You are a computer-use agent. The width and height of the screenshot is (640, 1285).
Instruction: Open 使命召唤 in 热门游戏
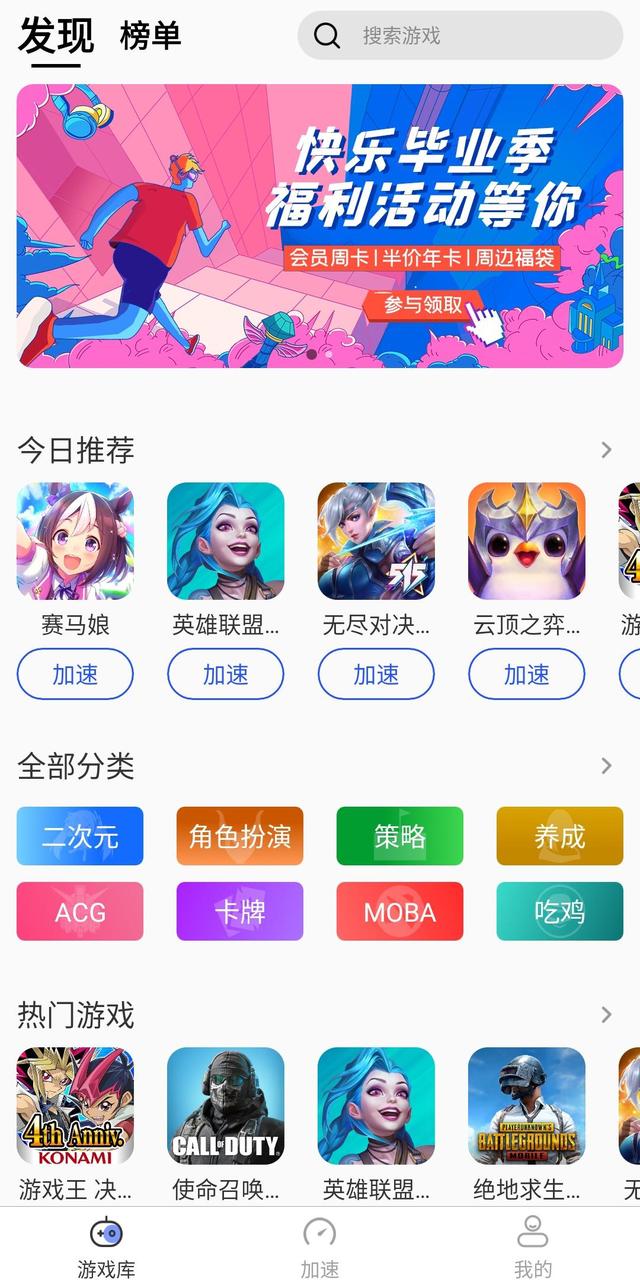[x=226, y=1106]
